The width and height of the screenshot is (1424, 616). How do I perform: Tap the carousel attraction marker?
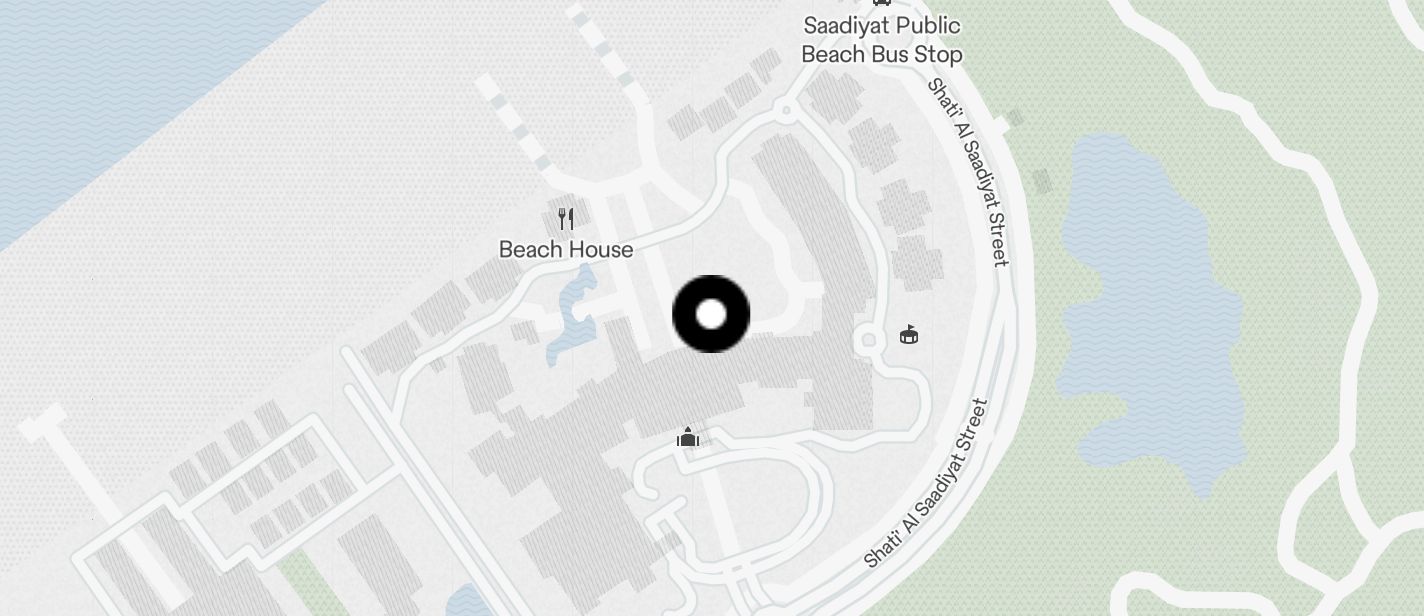908,334
